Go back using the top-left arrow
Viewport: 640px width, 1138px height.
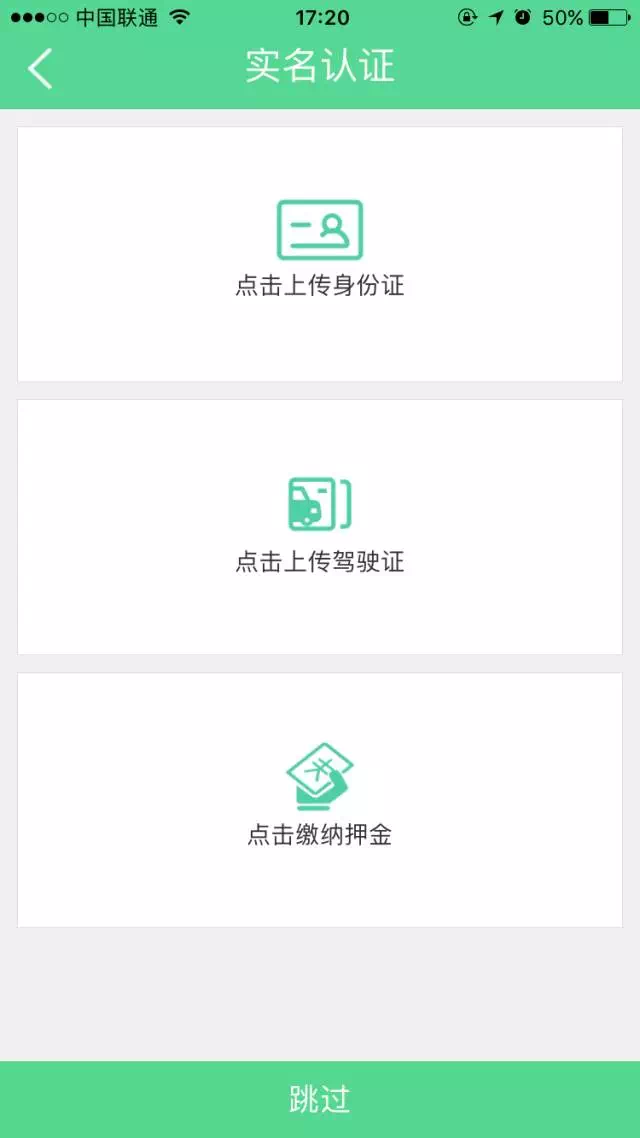(41, 68)
